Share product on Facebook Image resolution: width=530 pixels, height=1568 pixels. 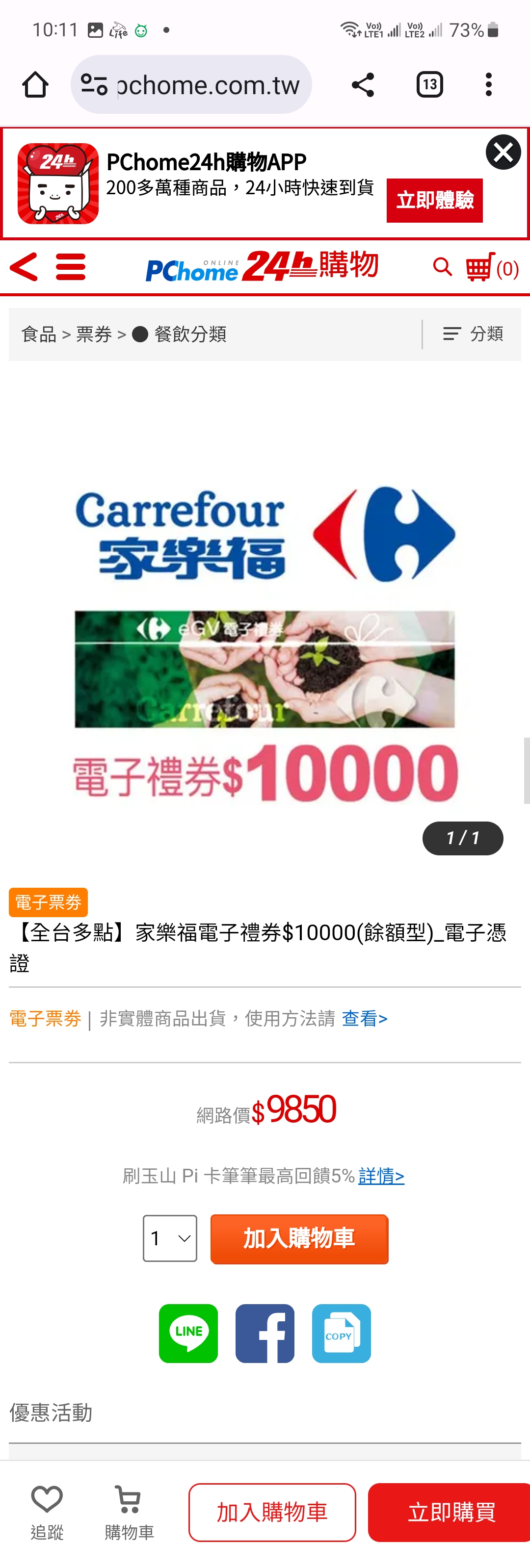(x=265, y=1333)
